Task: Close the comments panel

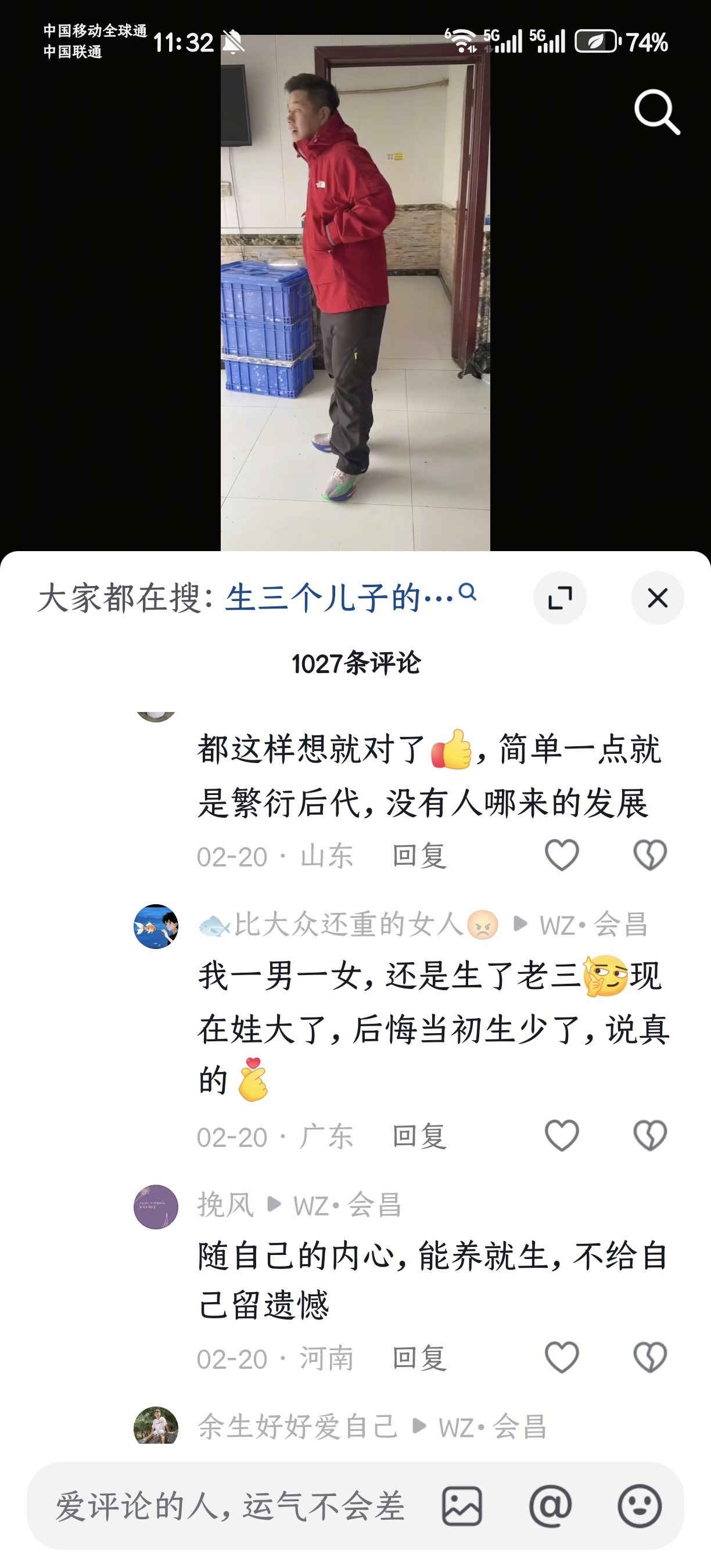Action: 658,598
